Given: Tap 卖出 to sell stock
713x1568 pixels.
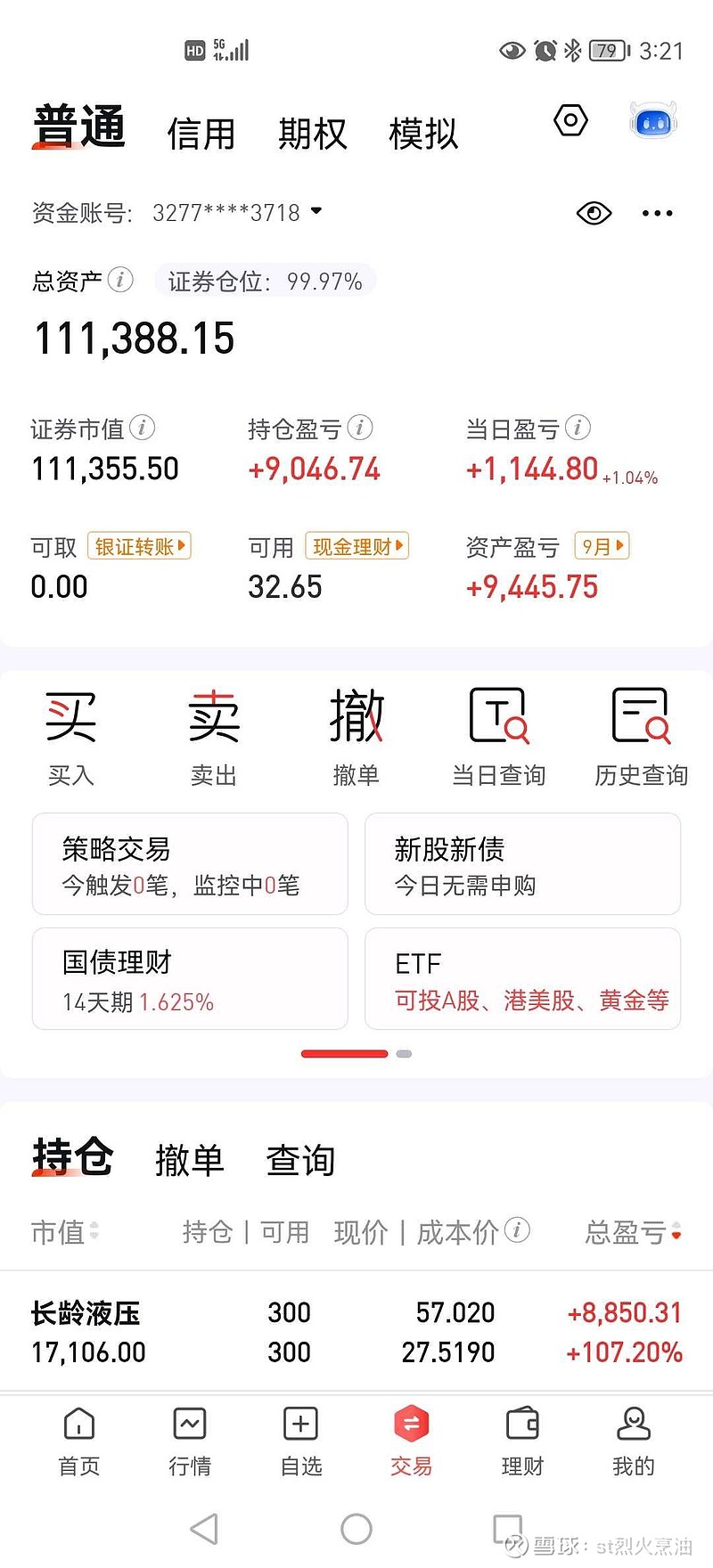Looking at the screenshot, I should (x=214, y=738).
